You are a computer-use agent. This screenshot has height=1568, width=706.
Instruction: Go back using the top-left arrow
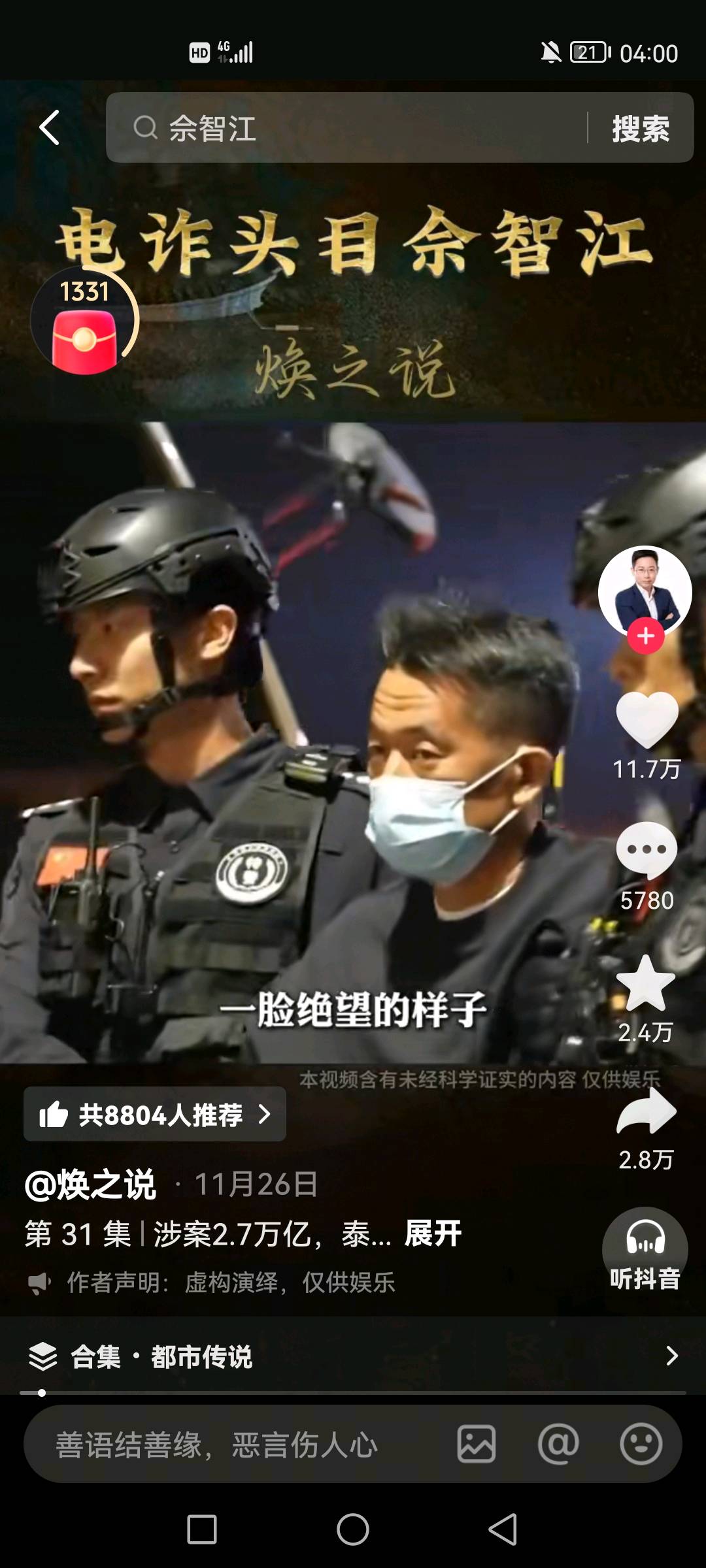point(50,127)
